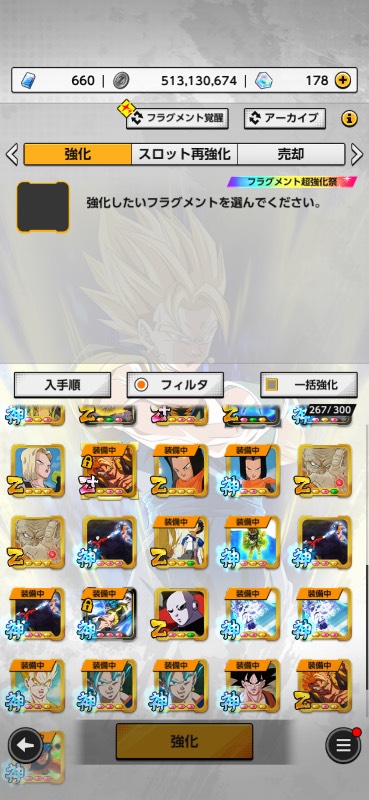Go to previous tabs with left arrow
Screen dimensions: 369x800
pyautogui.click(x=12, y=154)
